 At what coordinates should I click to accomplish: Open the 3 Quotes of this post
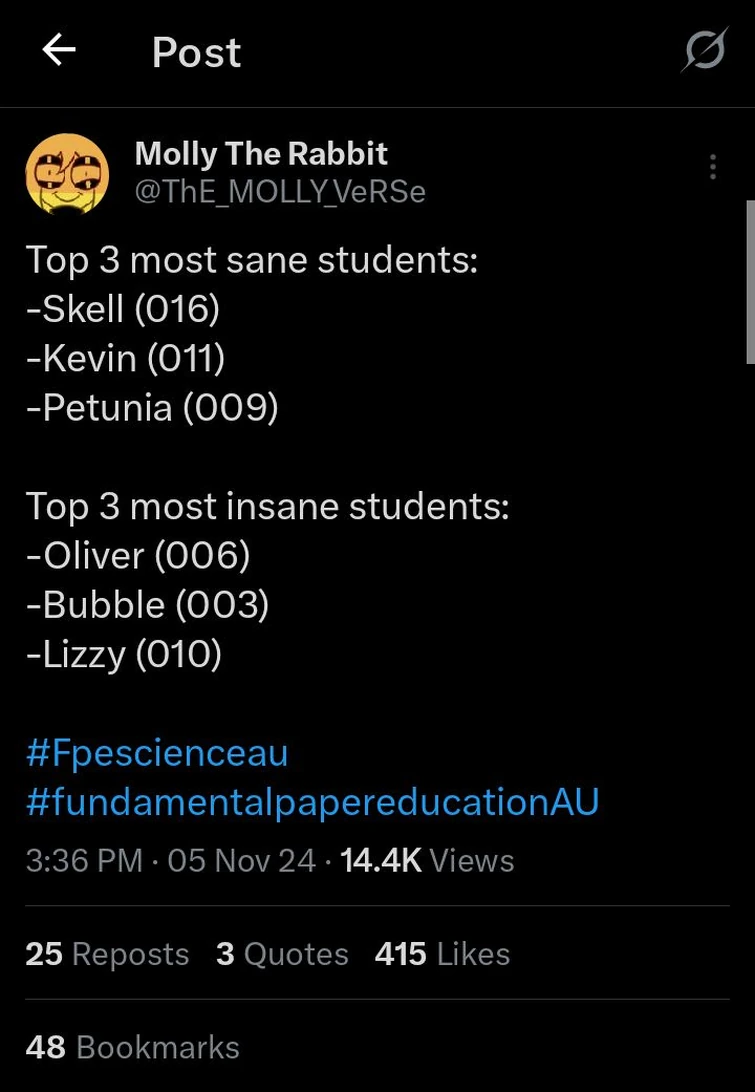pos(282,954)
